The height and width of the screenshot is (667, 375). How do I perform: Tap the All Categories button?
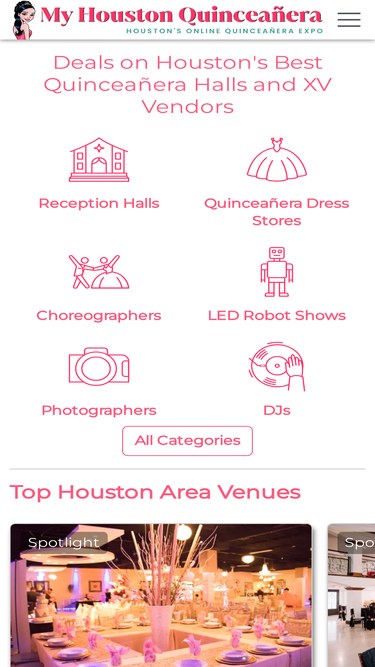(188, 441)
